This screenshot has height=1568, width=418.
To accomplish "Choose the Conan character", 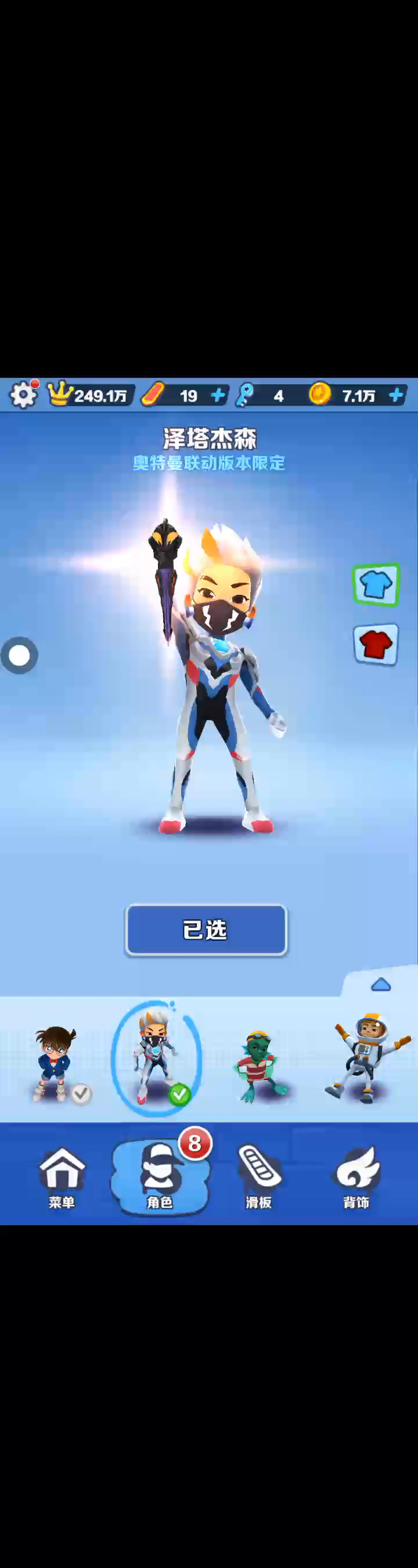I will coord(56,1063).
